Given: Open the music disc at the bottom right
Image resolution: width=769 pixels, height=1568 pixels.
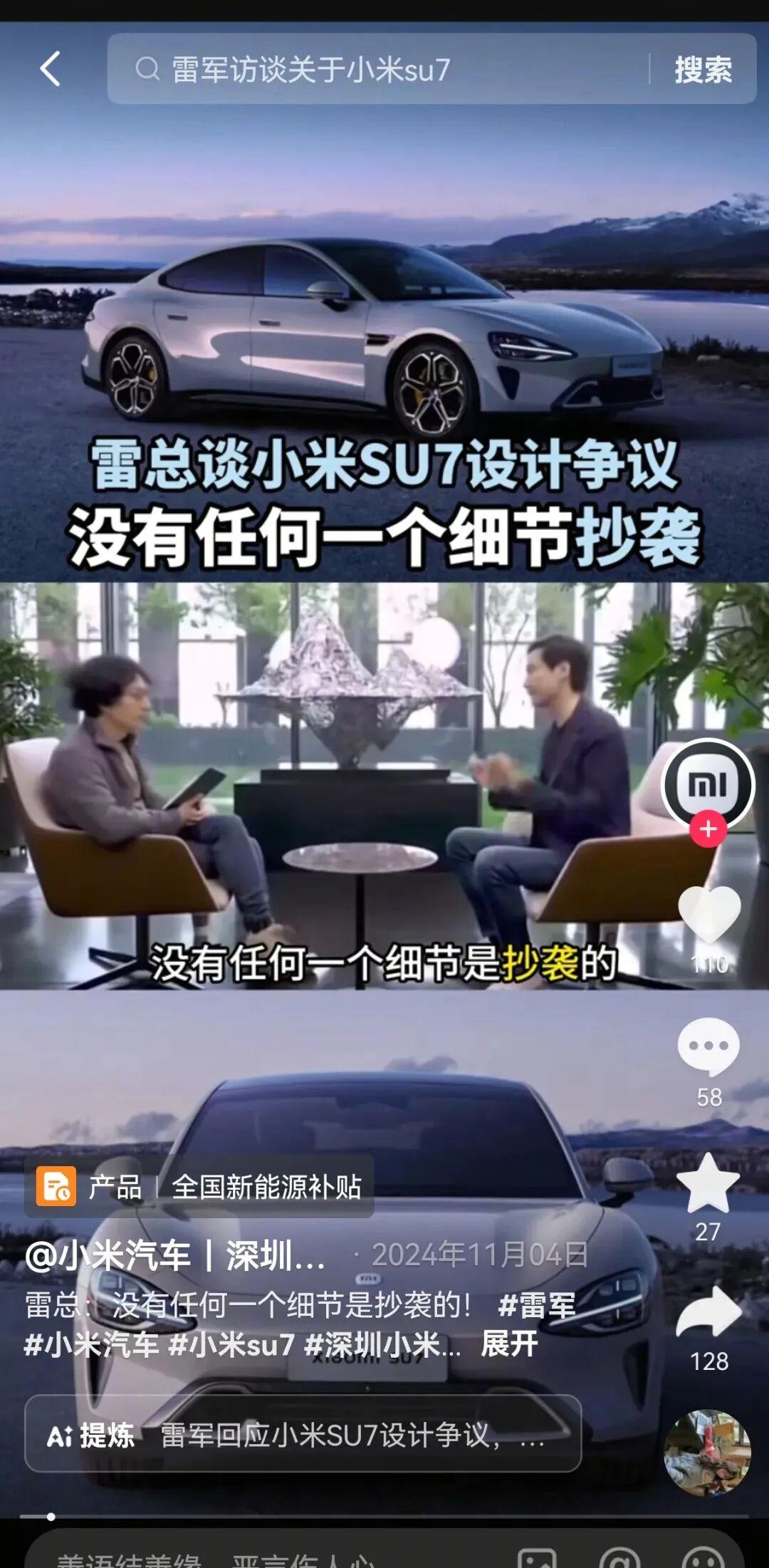Looking at the screenshot, I should pyautogui.click(x=707, y=1452).
